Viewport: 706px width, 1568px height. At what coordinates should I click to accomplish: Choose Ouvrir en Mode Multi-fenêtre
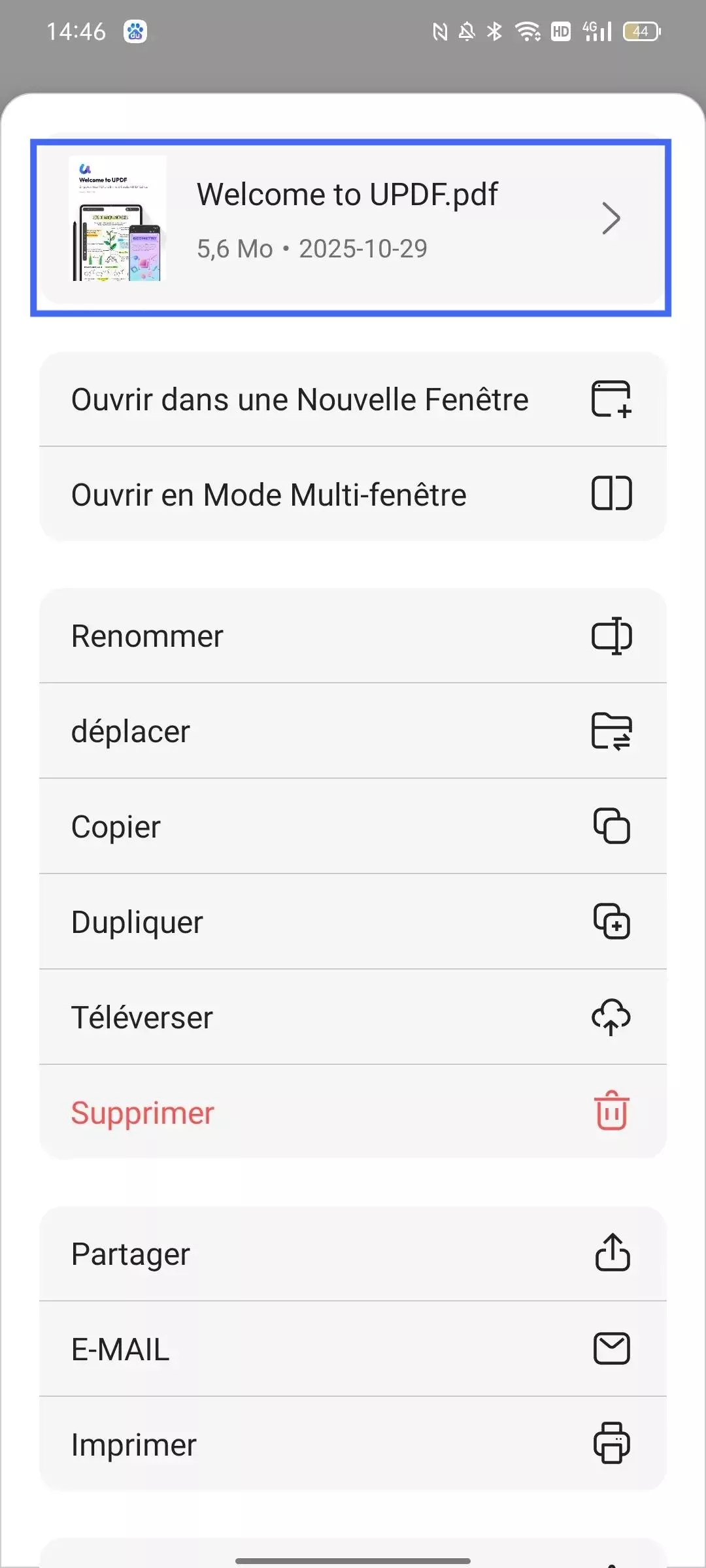pyautogui.click(x=268, y=494)
